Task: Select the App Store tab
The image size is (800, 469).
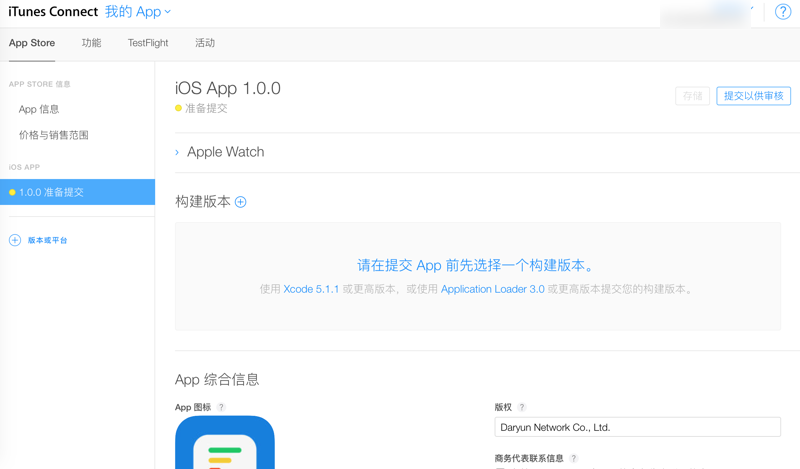Action: 32,43
